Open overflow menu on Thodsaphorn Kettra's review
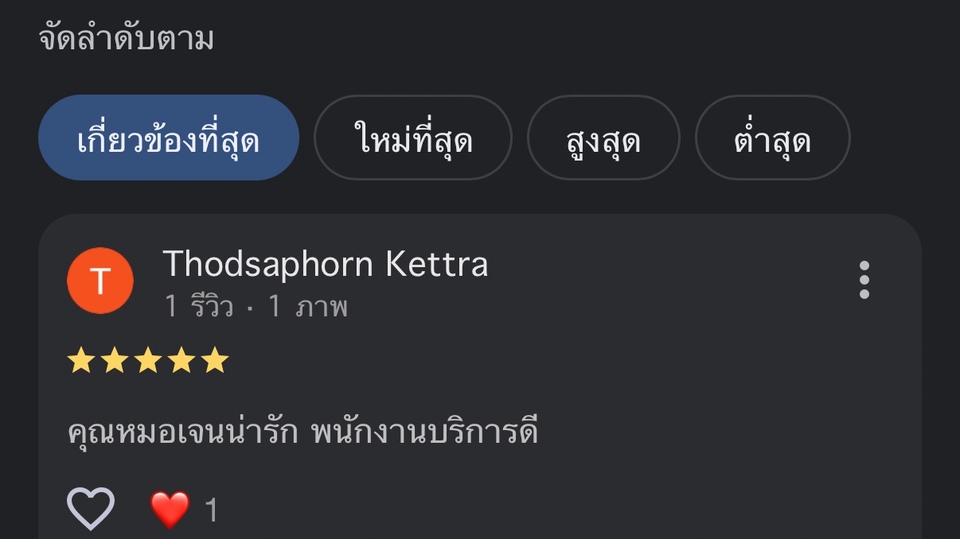Image resolution: width=960 pixels, height=539 pixels. (864, 280)
